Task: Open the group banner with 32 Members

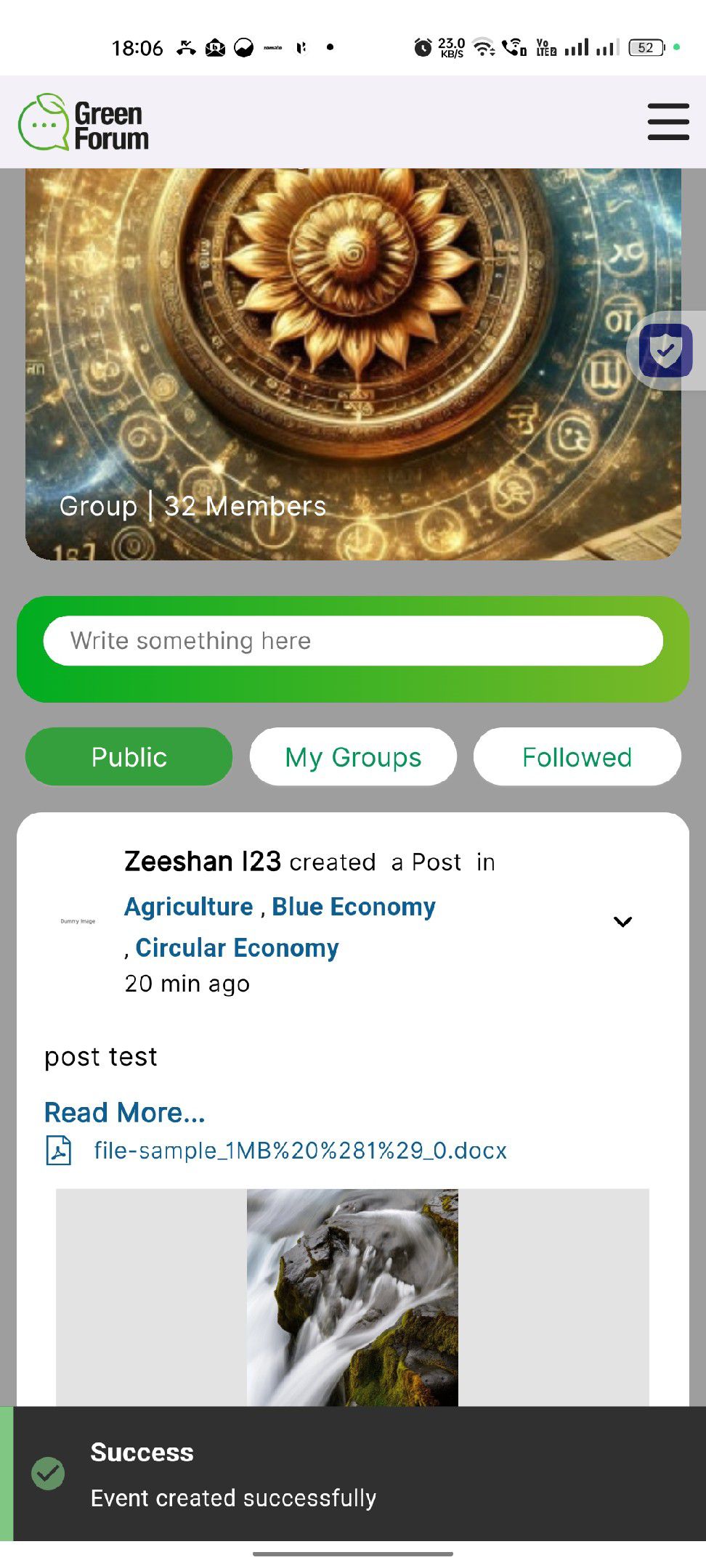Action: pyautogui.click(x=353, y=363)
